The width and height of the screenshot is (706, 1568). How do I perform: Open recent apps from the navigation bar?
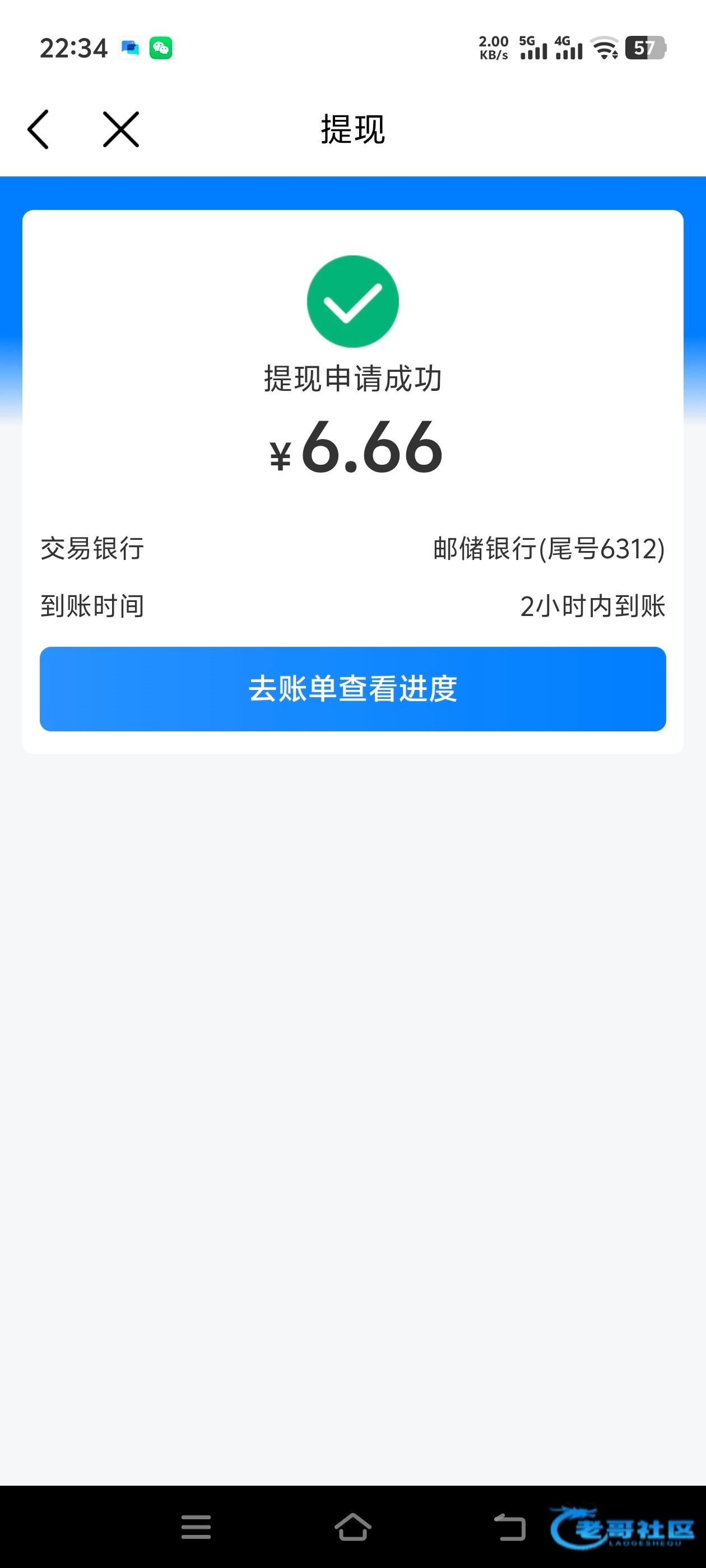196,1527
